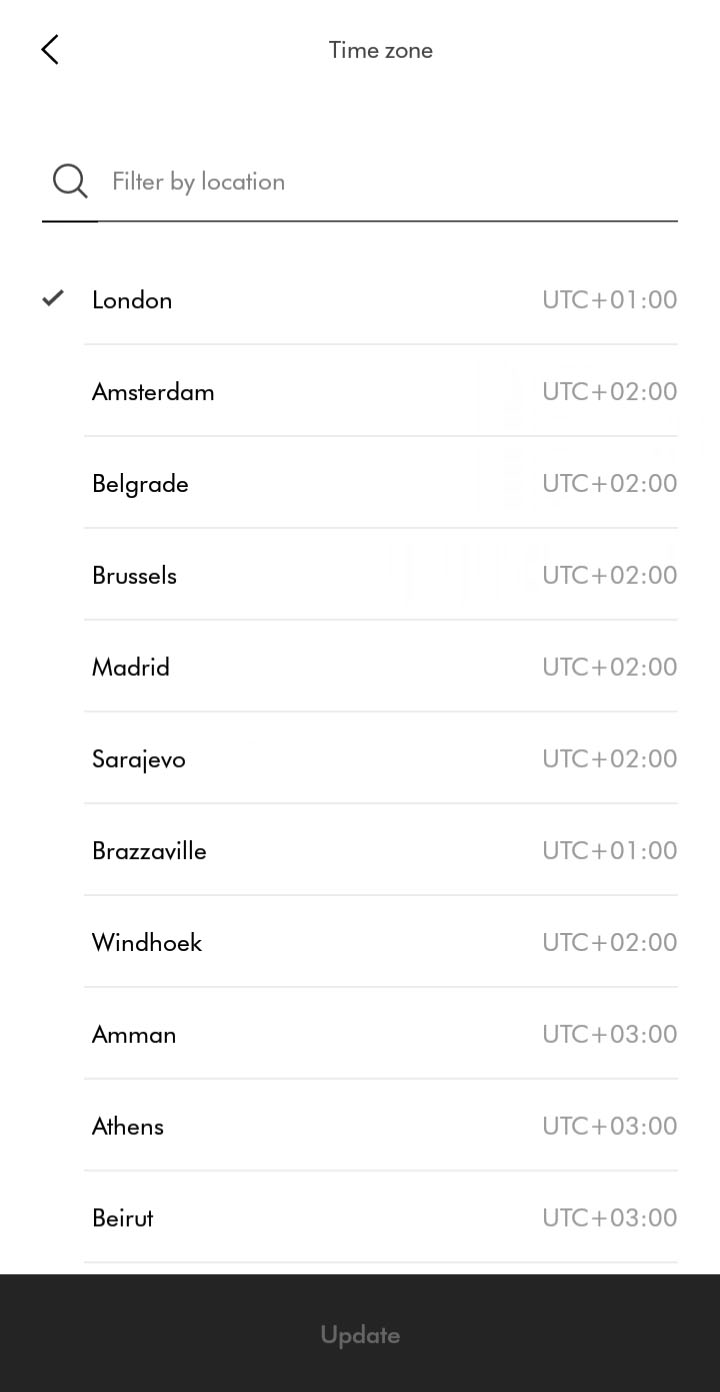
Task: Pick Brussels from the list
Action: click(x=360, y=575)
